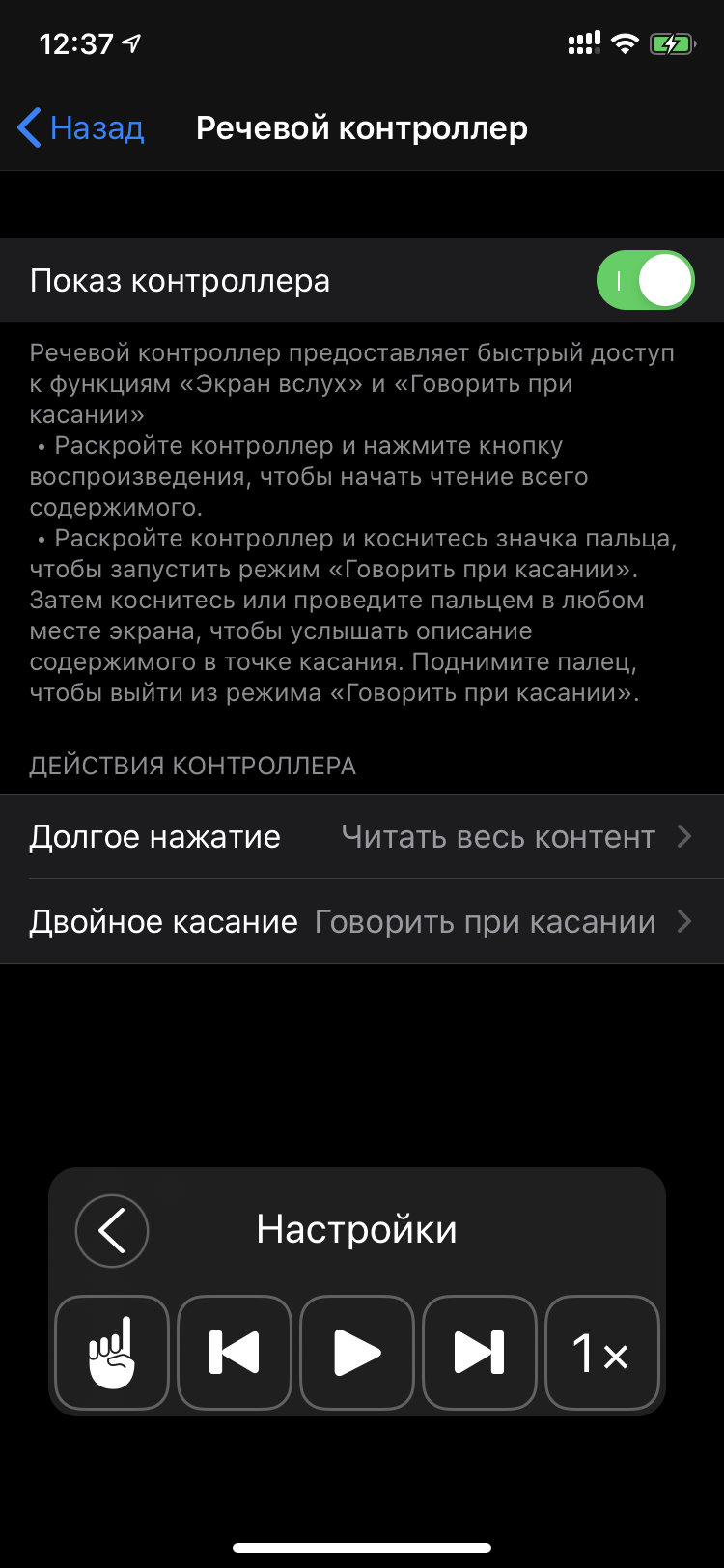Skip to next item in speech controller
Image resolution: width=724 pixels, height=1568 pixels.
[480, 1353]
